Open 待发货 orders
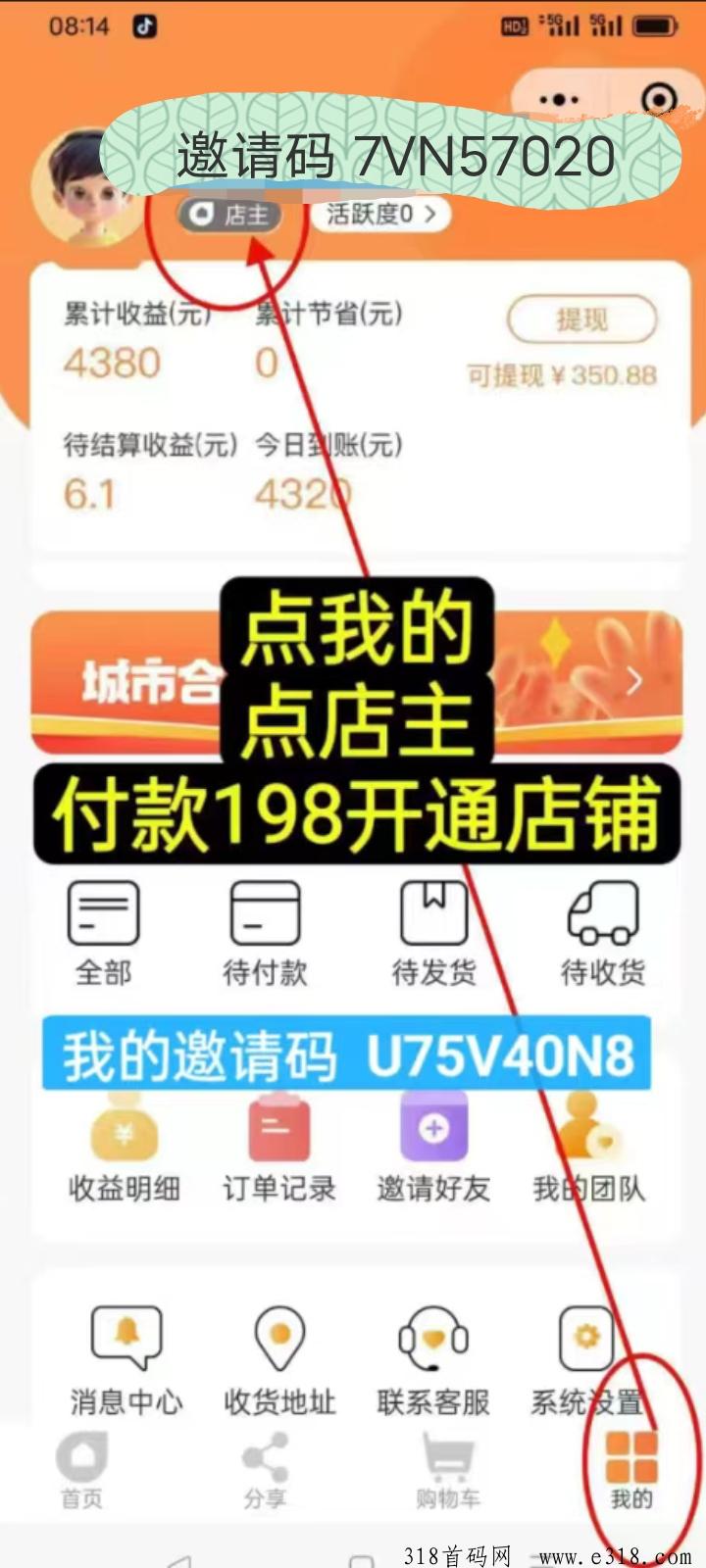 (x=434, y=933)
